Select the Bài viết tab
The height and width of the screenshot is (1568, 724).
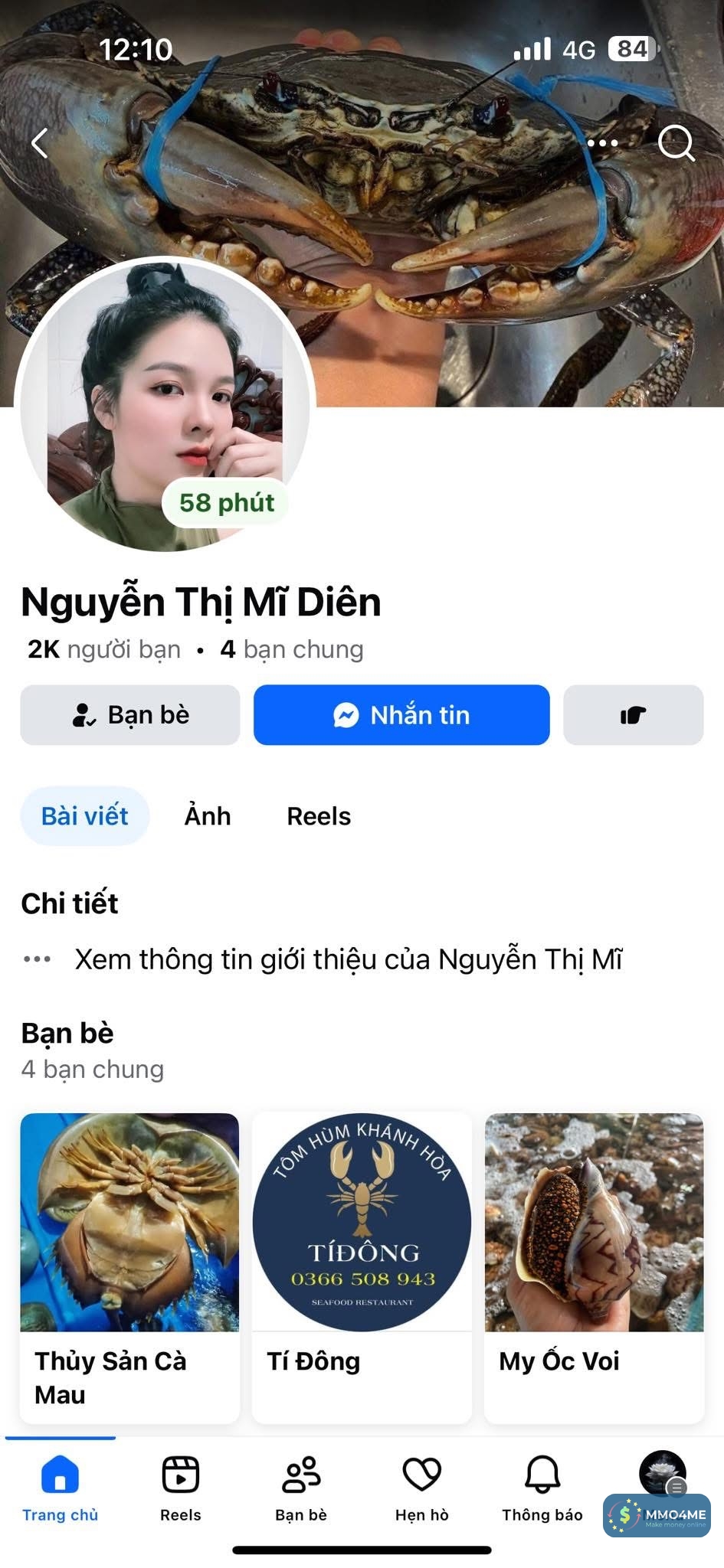coord(84,816)
